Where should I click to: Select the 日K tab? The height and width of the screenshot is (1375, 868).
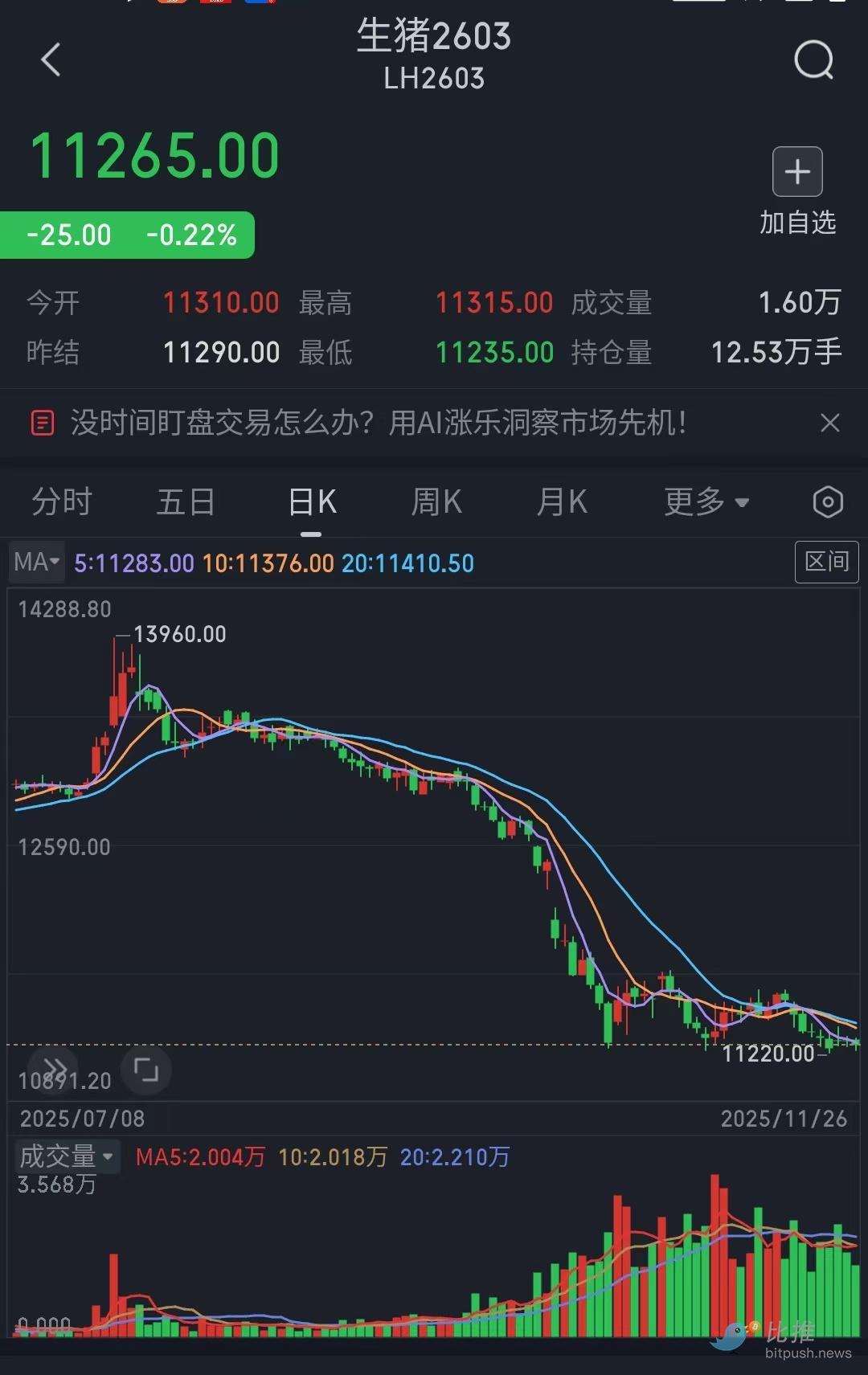312,502
